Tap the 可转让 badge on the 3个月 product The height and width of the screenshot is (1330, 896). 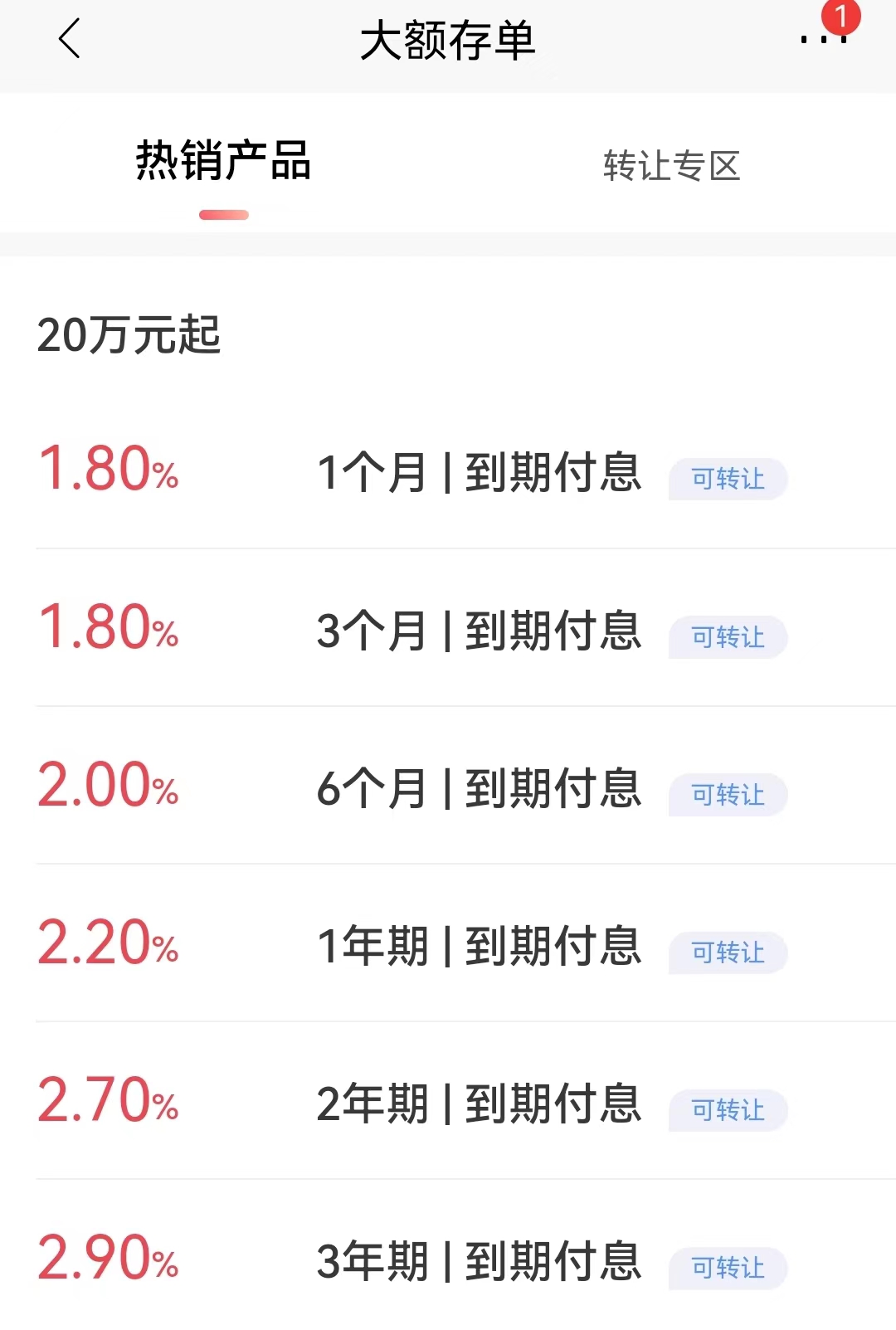(728, 636)
